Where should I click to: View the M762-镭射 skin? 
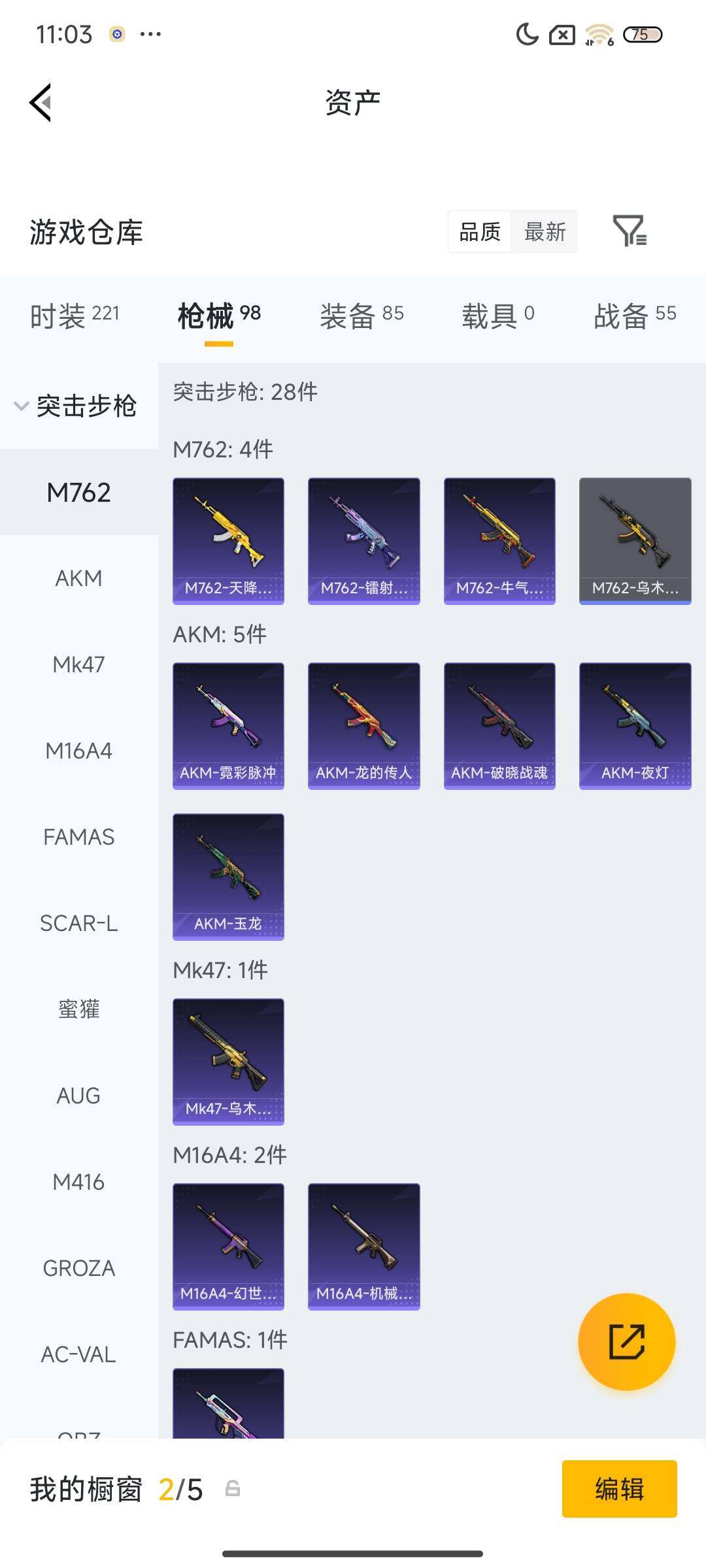click(x=363, y=540)
